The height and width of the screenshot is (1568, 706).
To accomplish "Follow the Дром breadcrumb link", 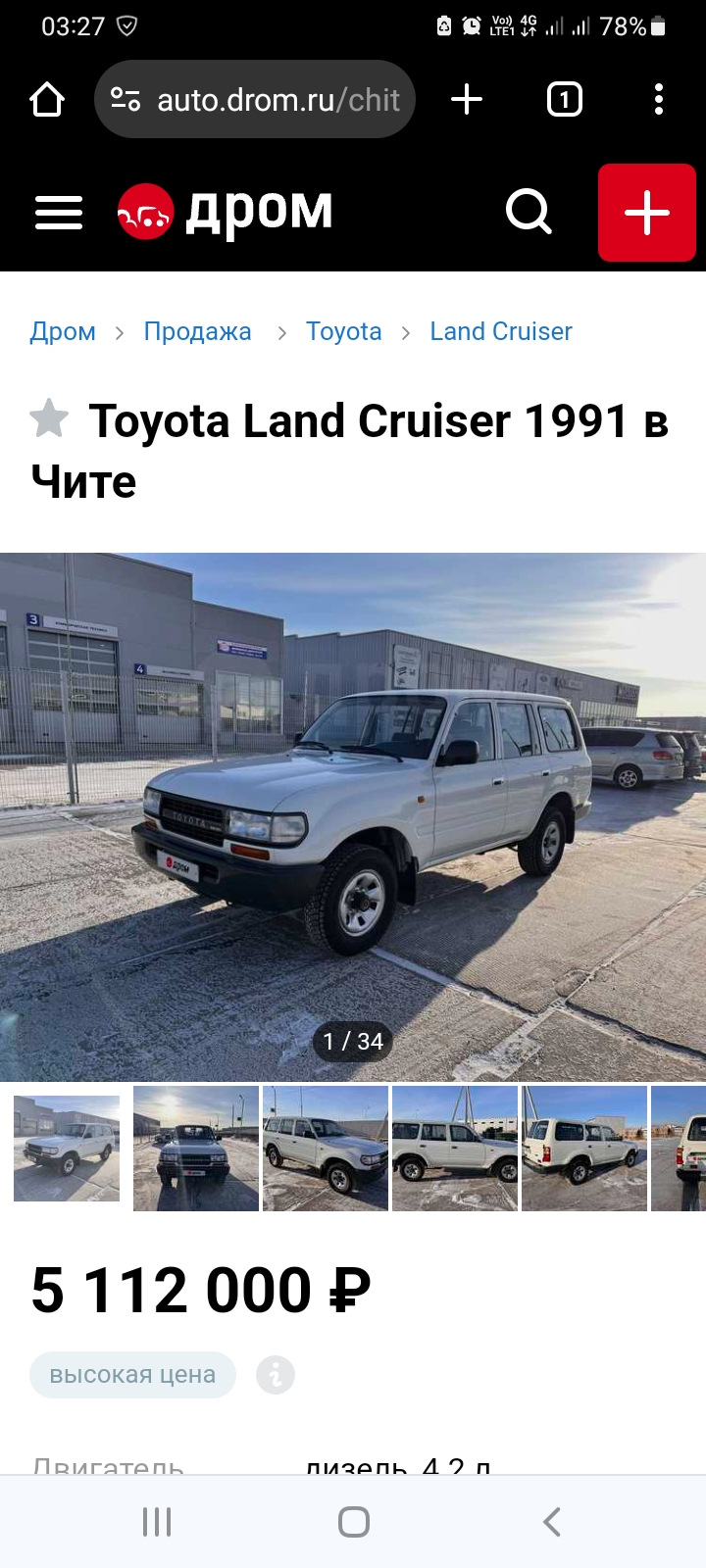I will [x=63, y=331].
